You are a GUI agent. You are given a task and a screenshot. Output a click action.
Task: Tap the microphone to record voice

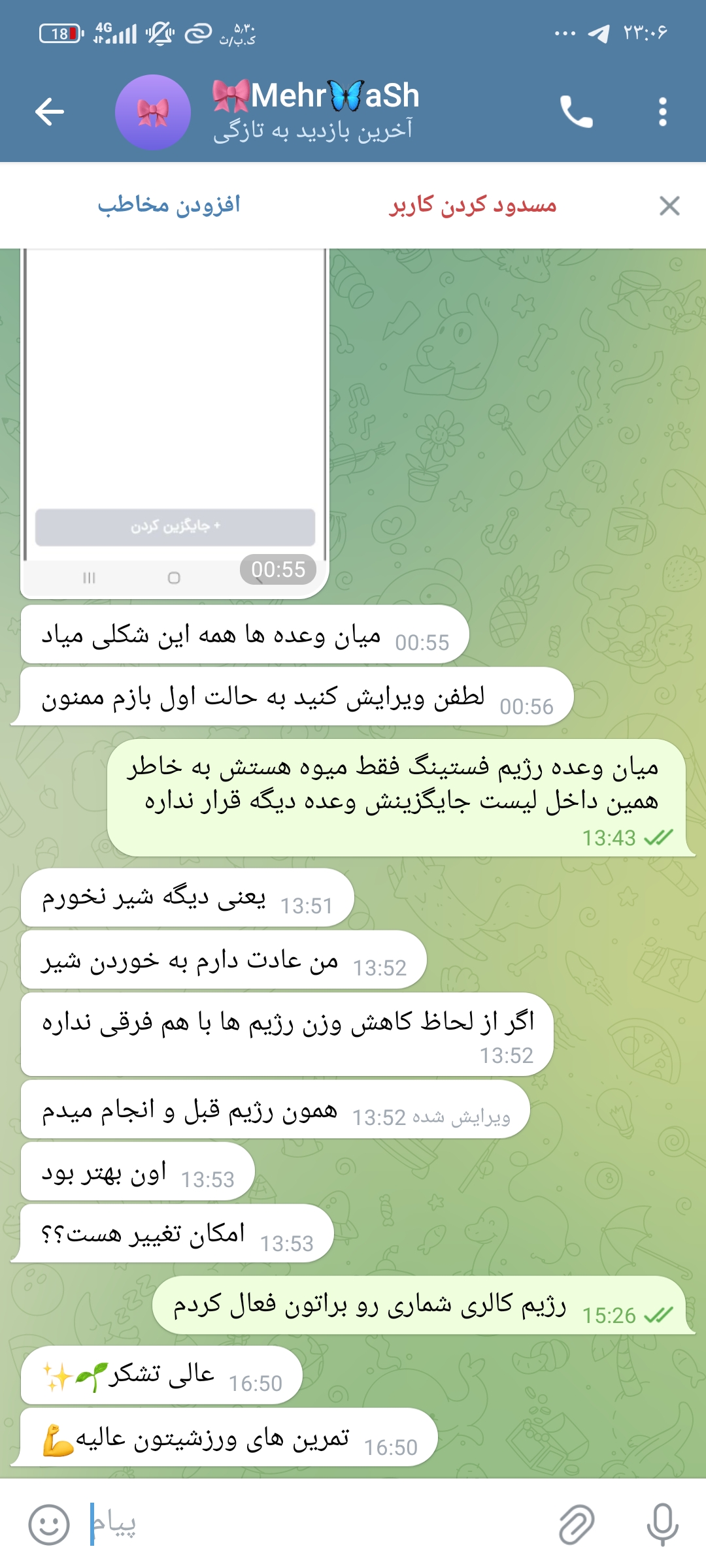pos(662,1525)
